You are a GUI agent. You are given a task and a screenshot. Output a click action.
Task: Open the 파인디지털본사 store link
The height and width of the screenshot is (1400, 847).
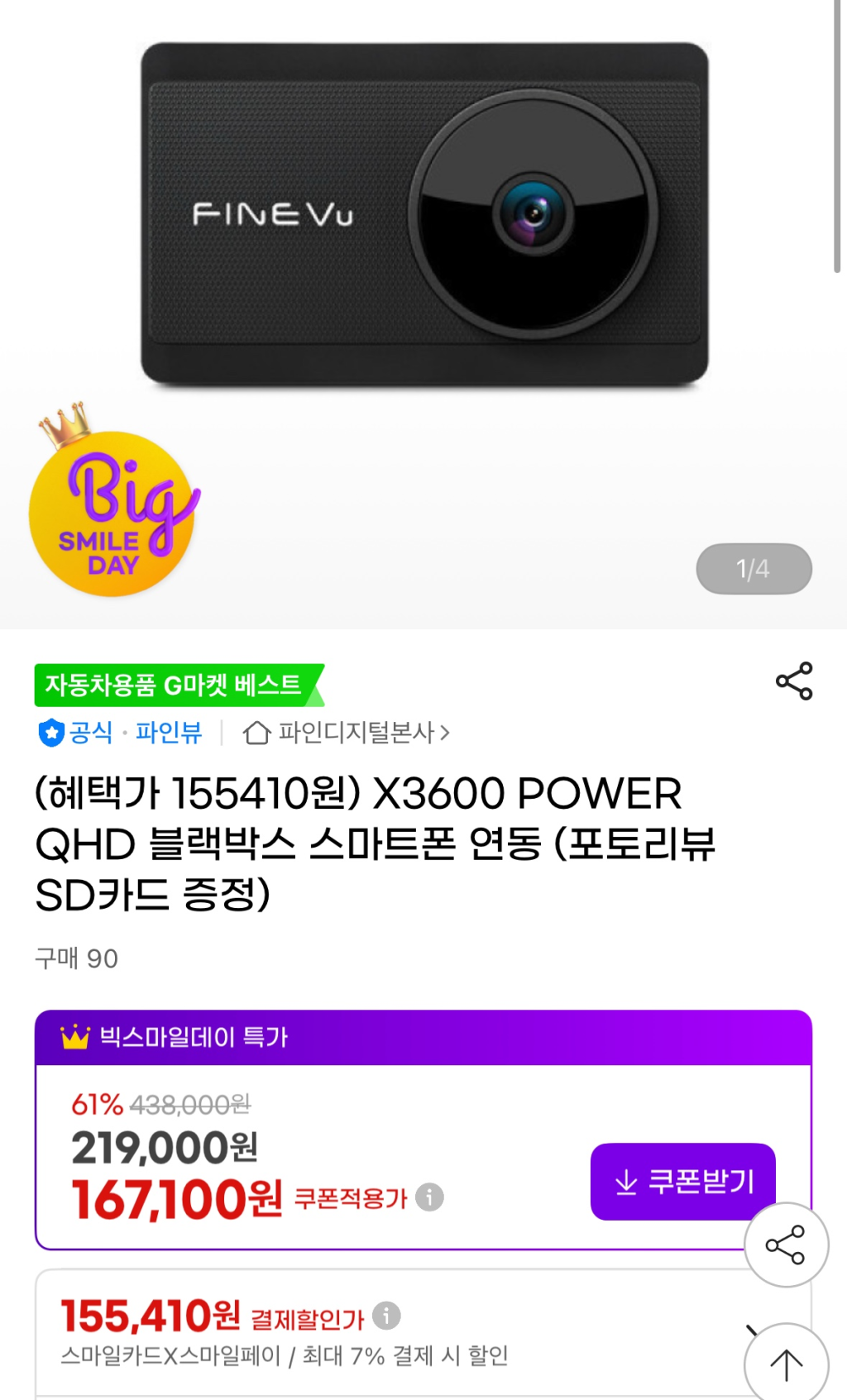coord(347,733)
